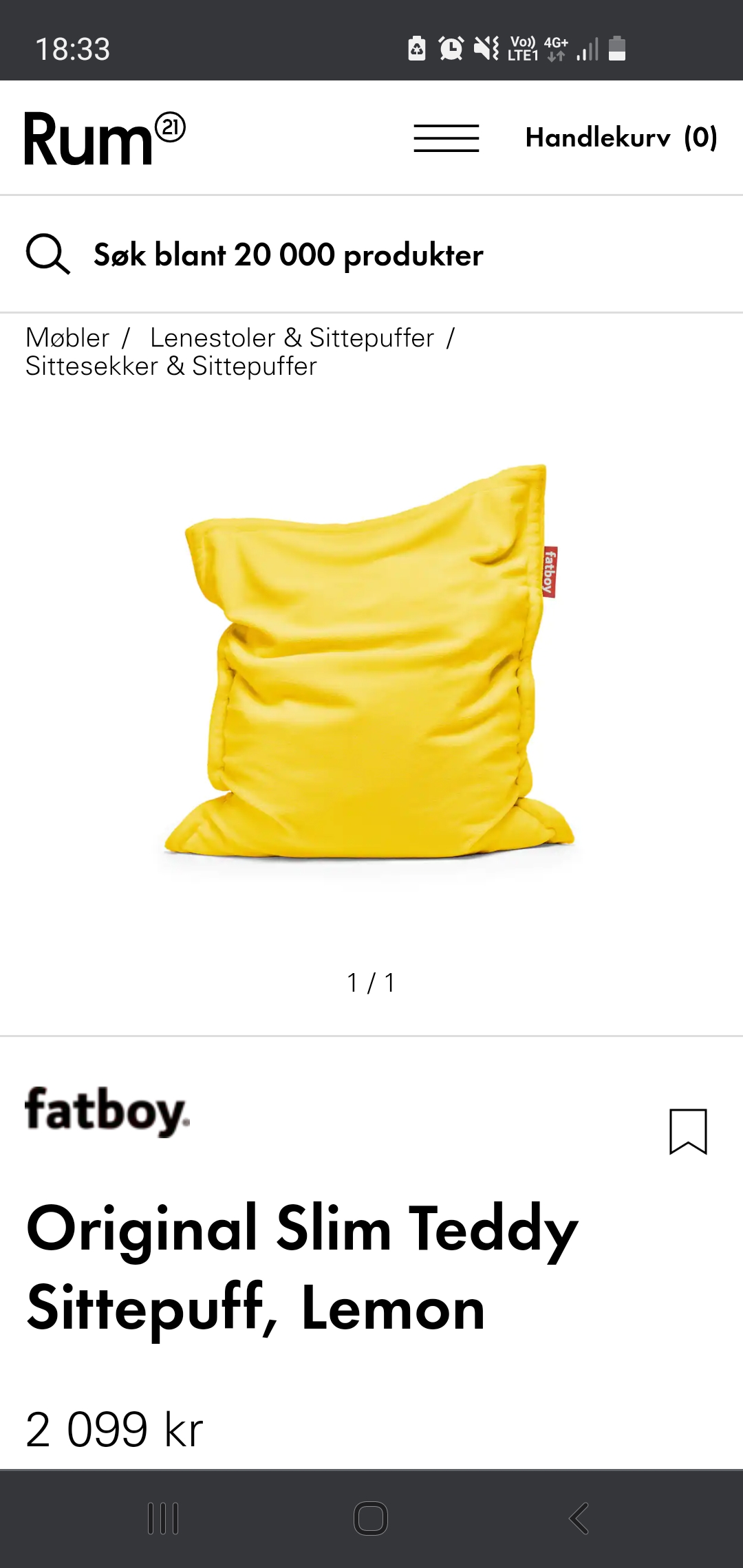Go to Møbler breadcrumb
Image resolution: width=743 pixels, height=1568 pixels.
[67, 338]
